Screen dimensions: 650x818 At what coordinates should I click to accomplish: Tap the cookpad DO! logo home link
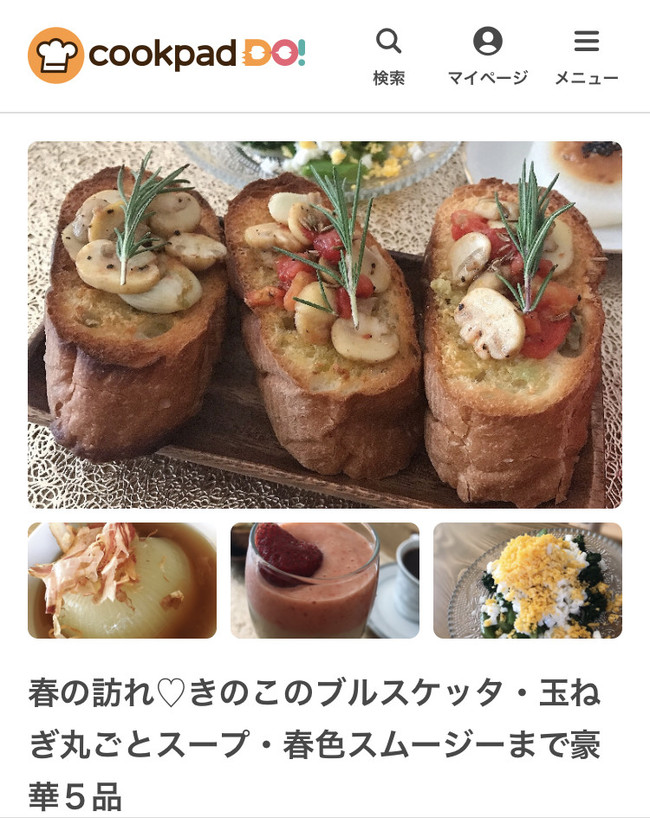(167, 55)
